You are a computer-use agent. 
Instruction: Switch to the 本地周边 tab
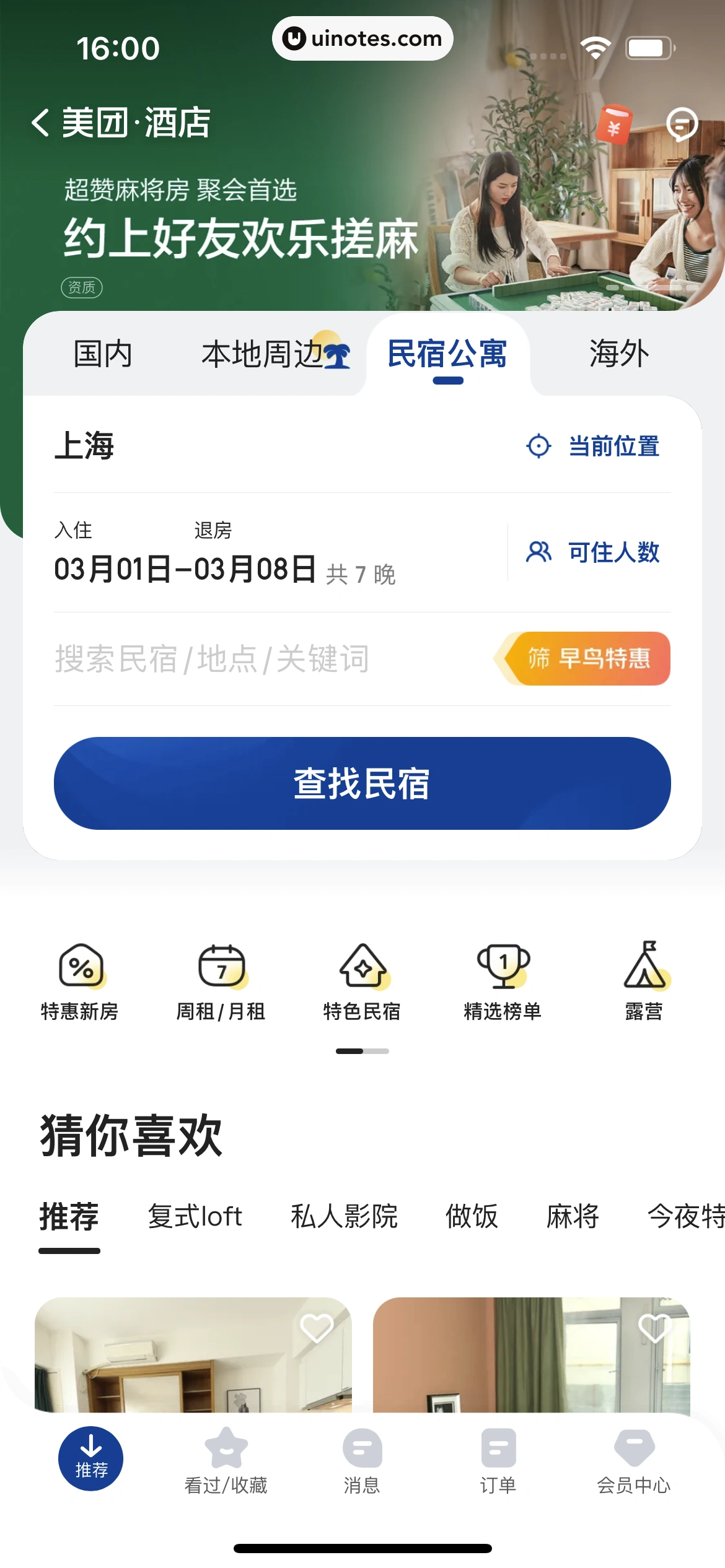pos(263,354)
